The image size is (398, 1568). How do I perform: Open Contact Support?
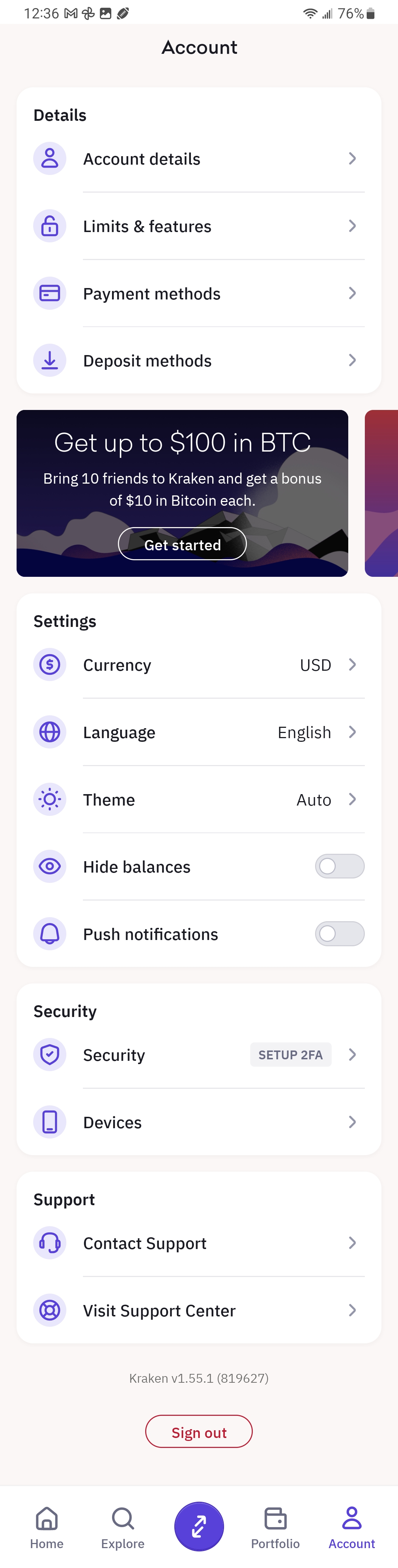pyautogui.click(x=198, y=1243)
